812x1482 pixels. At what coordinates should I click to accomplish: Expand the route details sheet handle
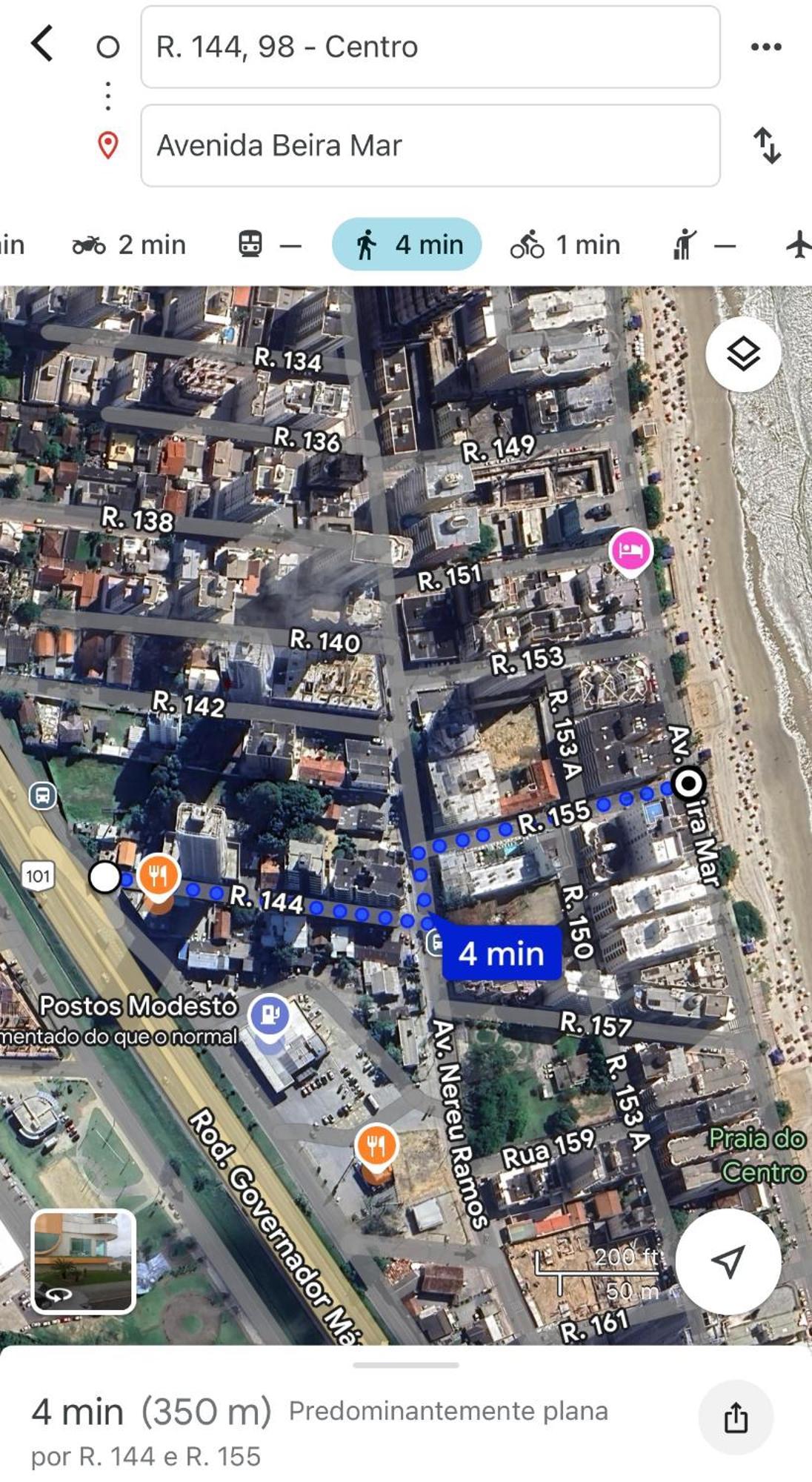406,1364
